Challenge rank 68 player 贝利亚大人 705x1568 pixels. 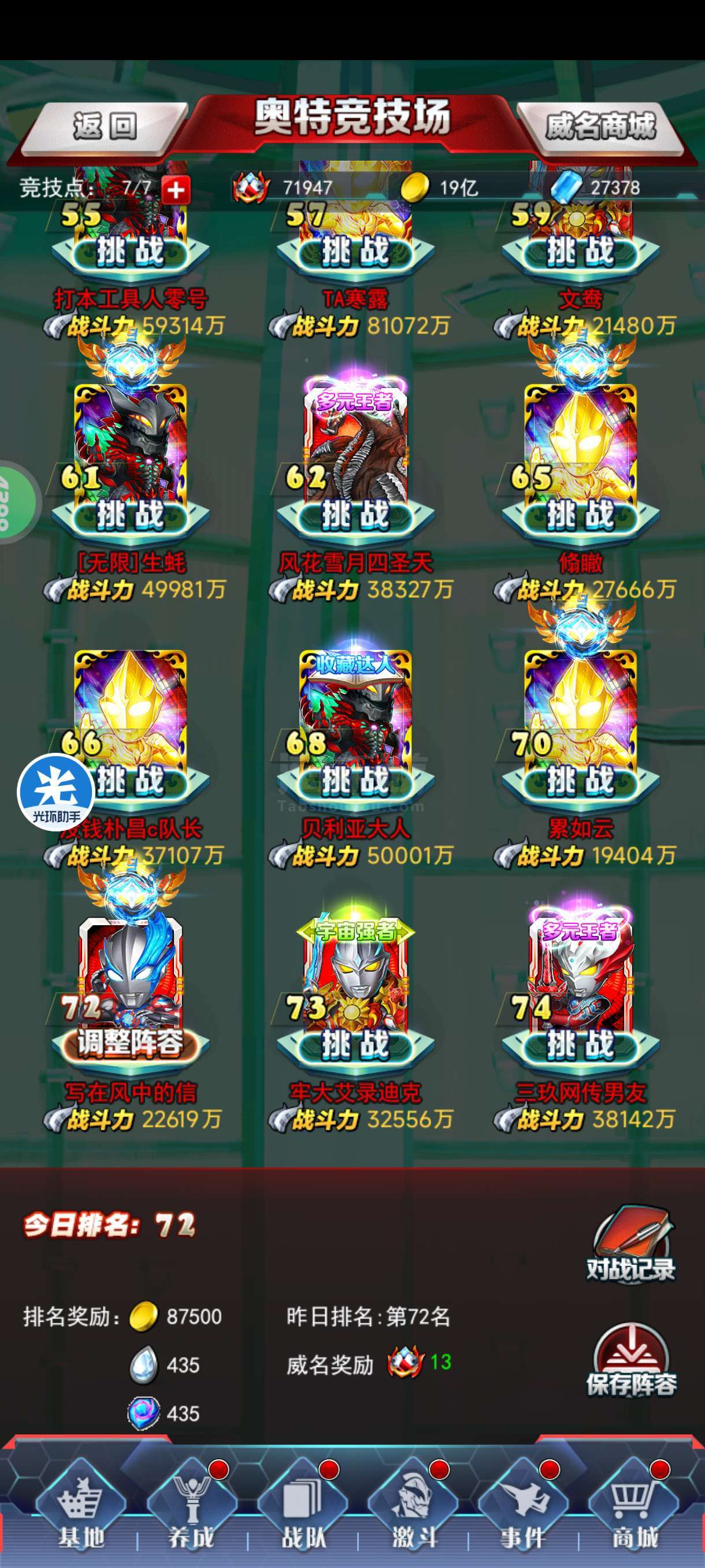click(355, 781)
